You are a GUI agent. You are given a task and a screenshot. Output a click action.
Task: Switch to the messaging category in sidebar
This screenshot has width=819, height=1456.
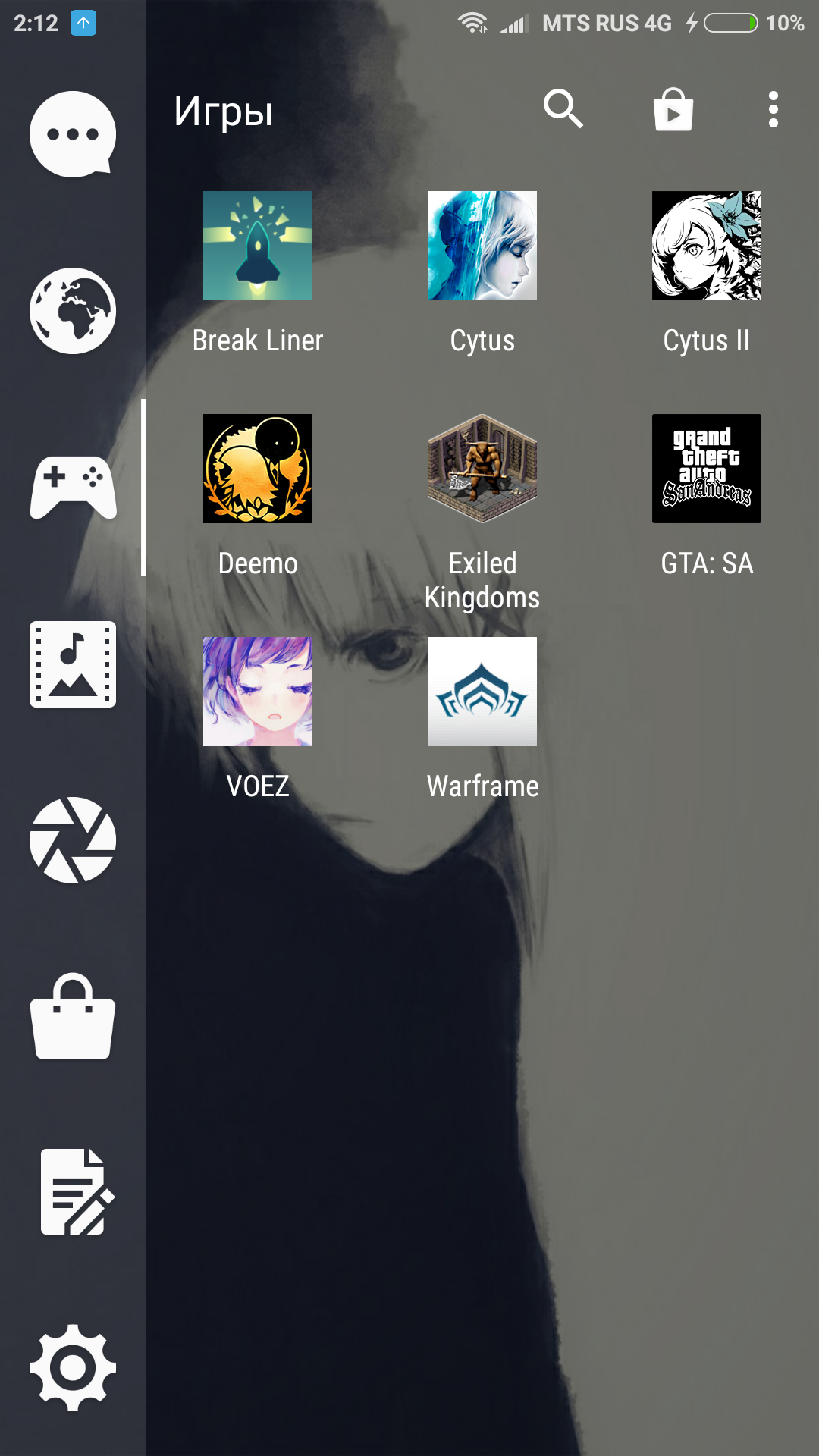[x=73, y=134]
